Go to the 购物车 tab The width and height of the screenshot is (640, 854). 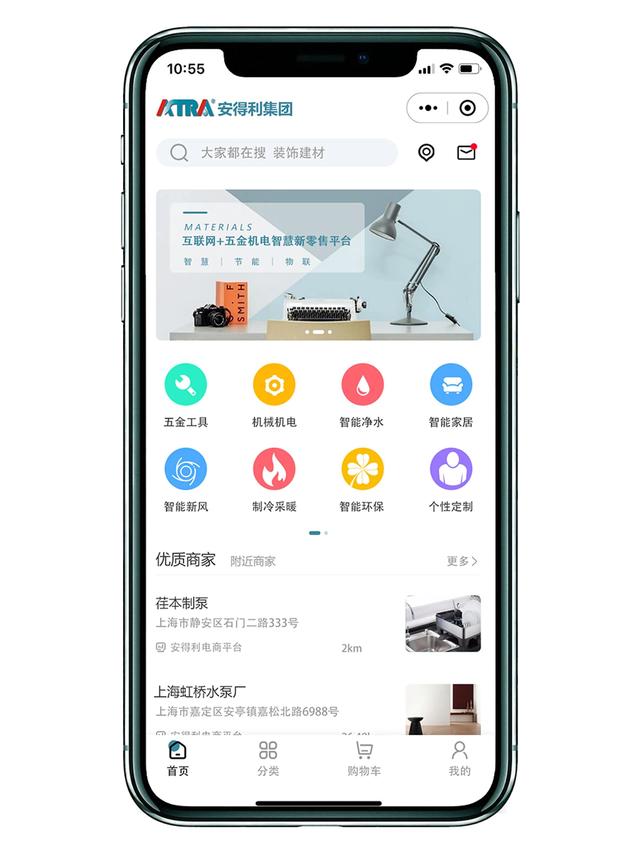pos(364,759)
